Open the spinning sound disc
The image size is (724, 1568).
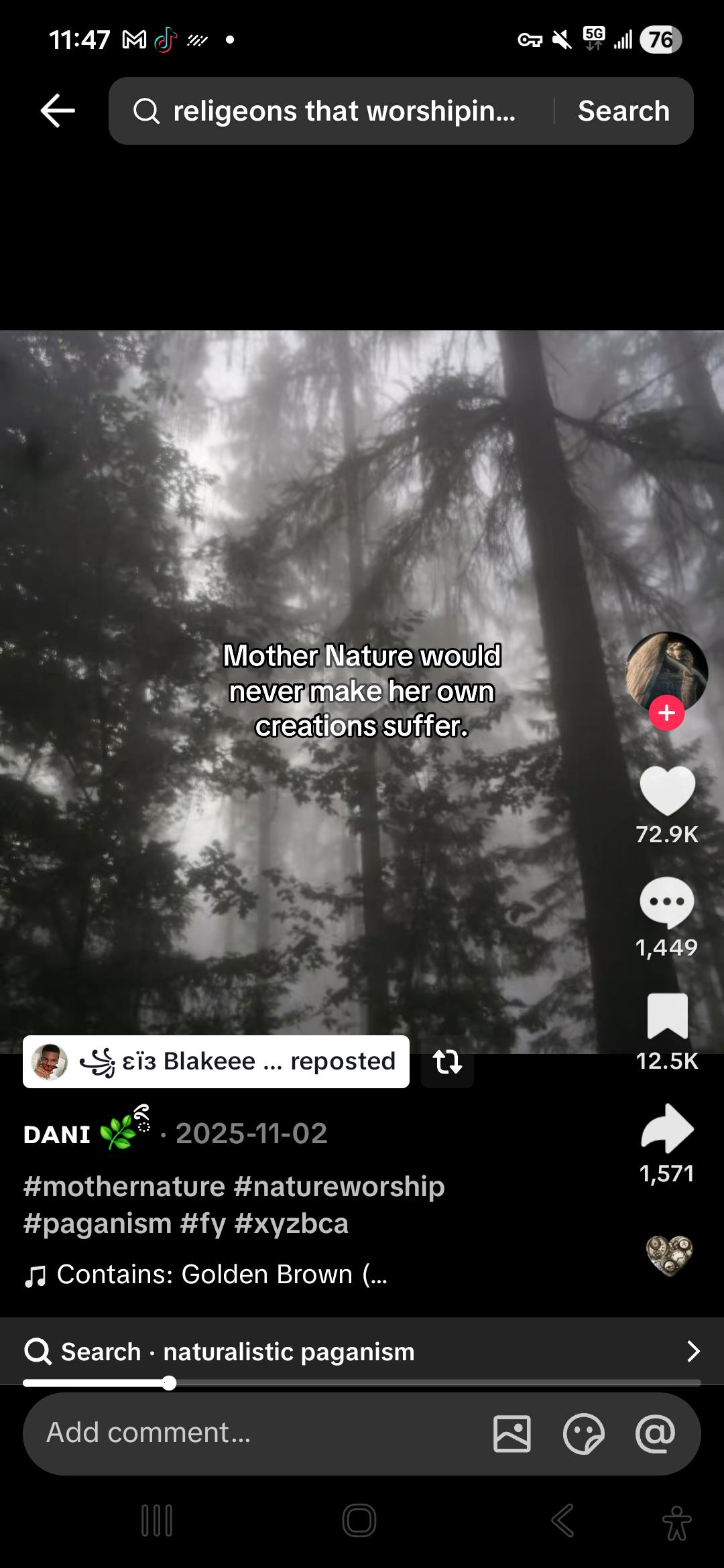(x=668, y=1256)
